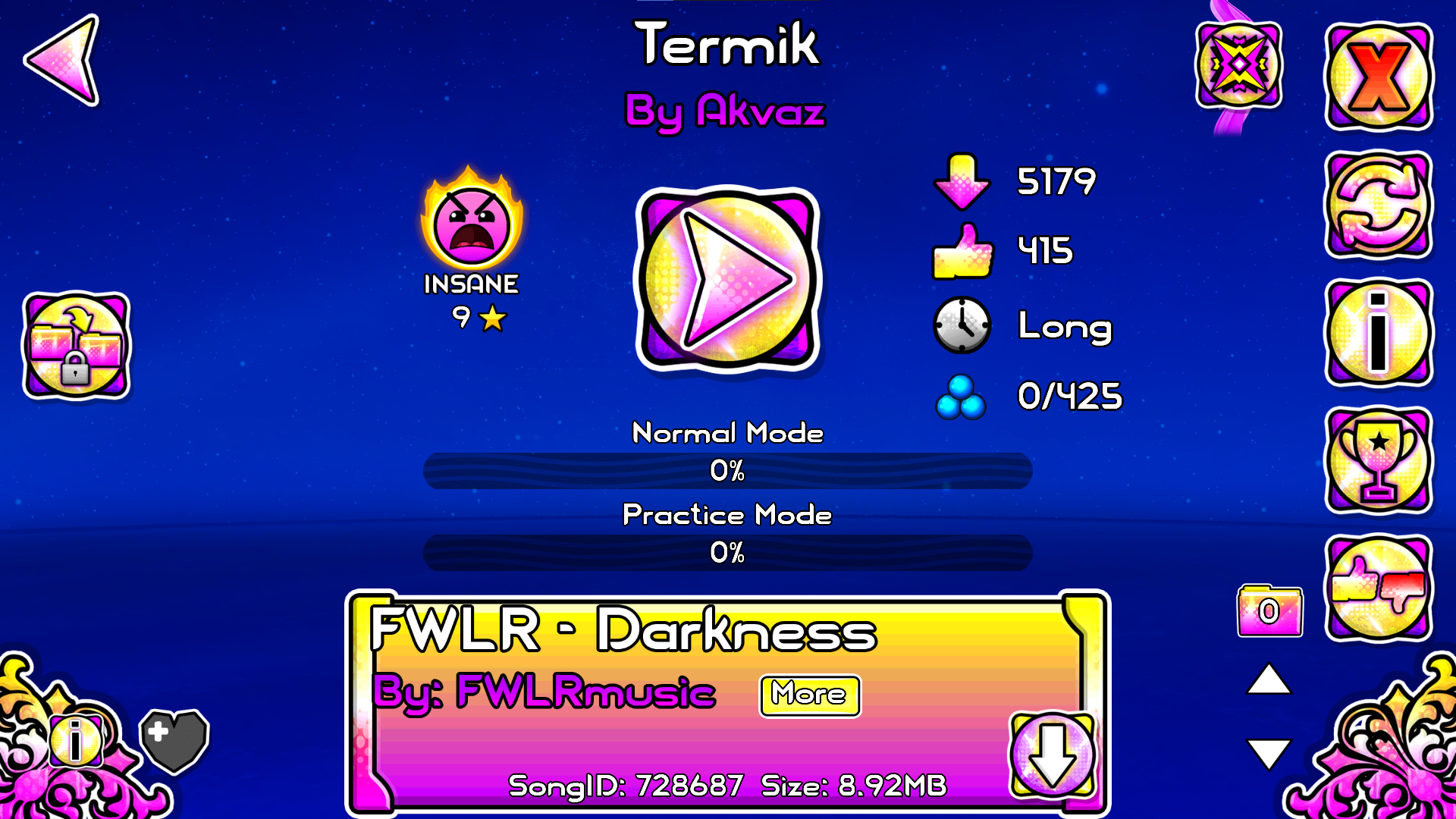The width and height of the screenshot is (1456, 819).
Task: Open the small info icon at bottom left
Action: tap(76, 740)
